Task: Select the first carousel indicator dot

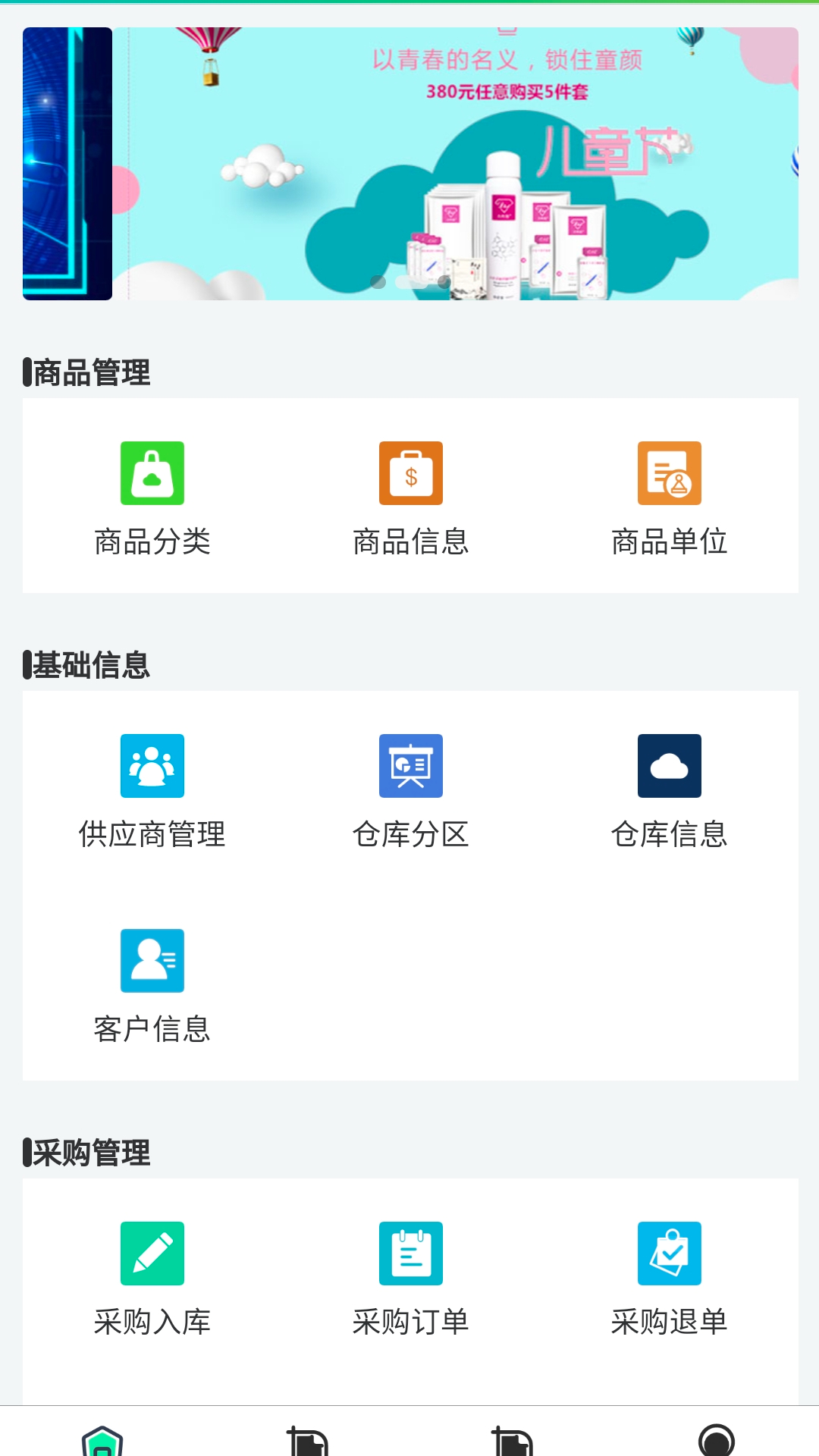Action: (376, 281)
